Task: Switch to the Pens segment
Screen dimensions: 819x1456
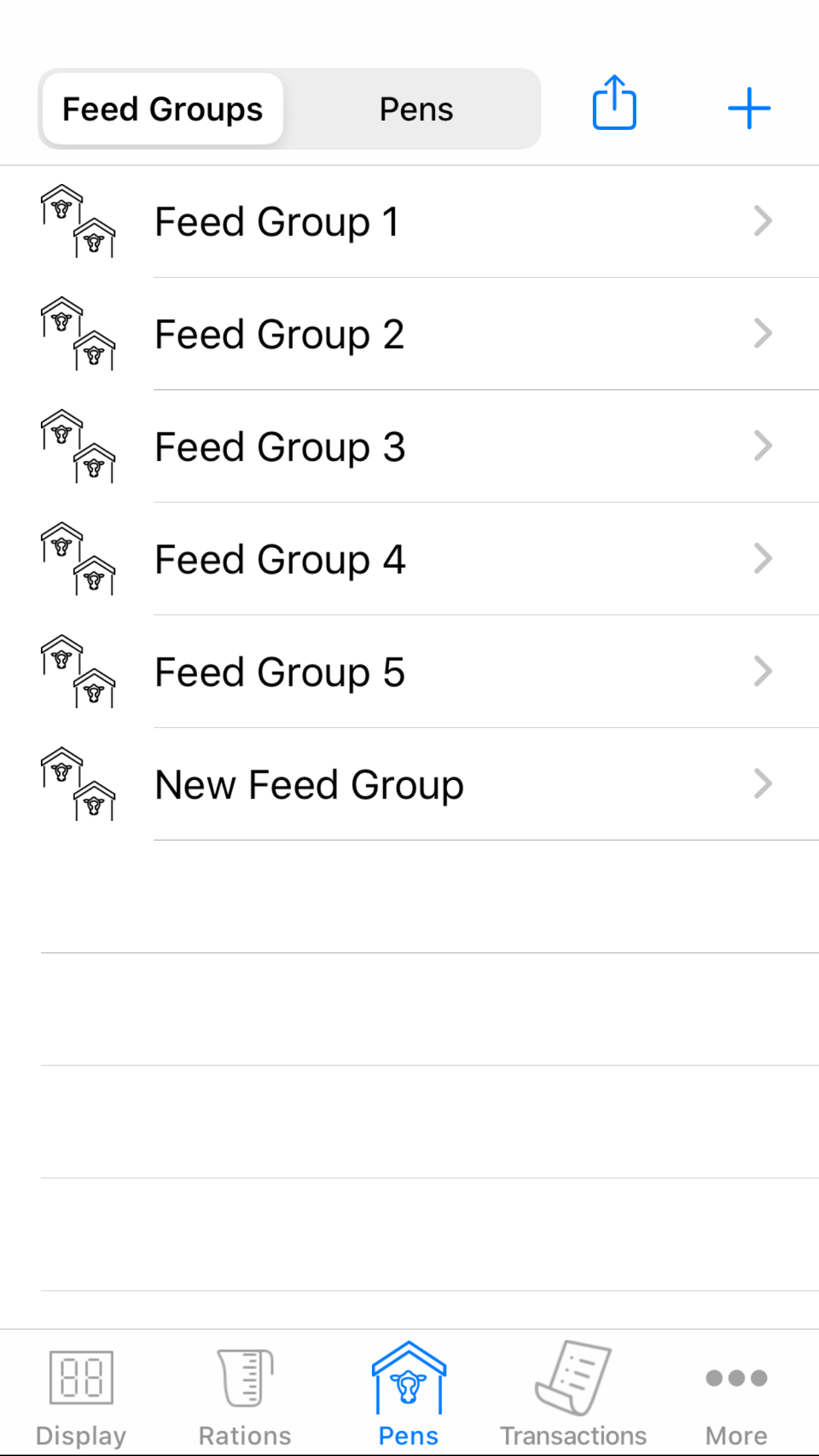Action: [416, 109]
